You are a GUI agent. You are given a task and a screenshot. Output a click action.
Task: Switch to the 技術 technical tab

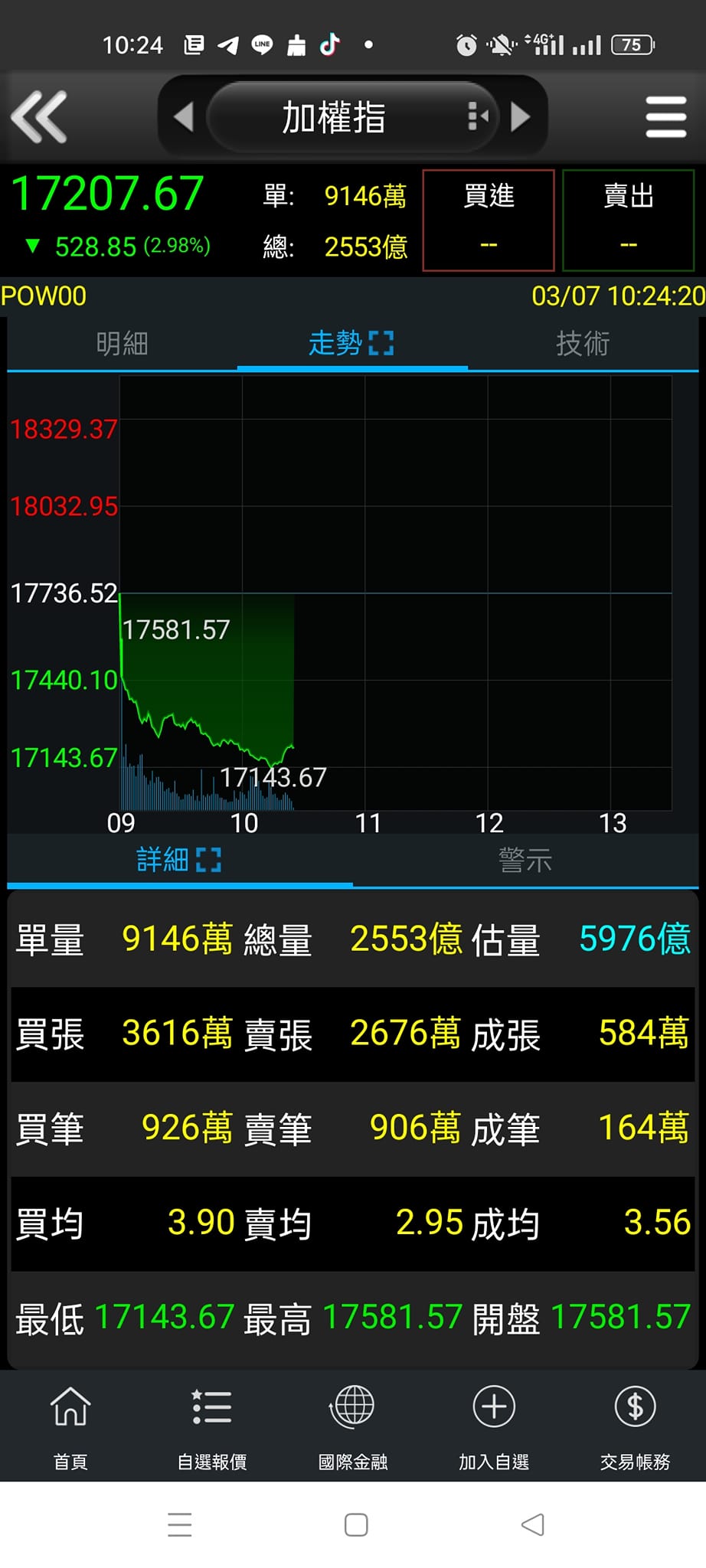583,344
